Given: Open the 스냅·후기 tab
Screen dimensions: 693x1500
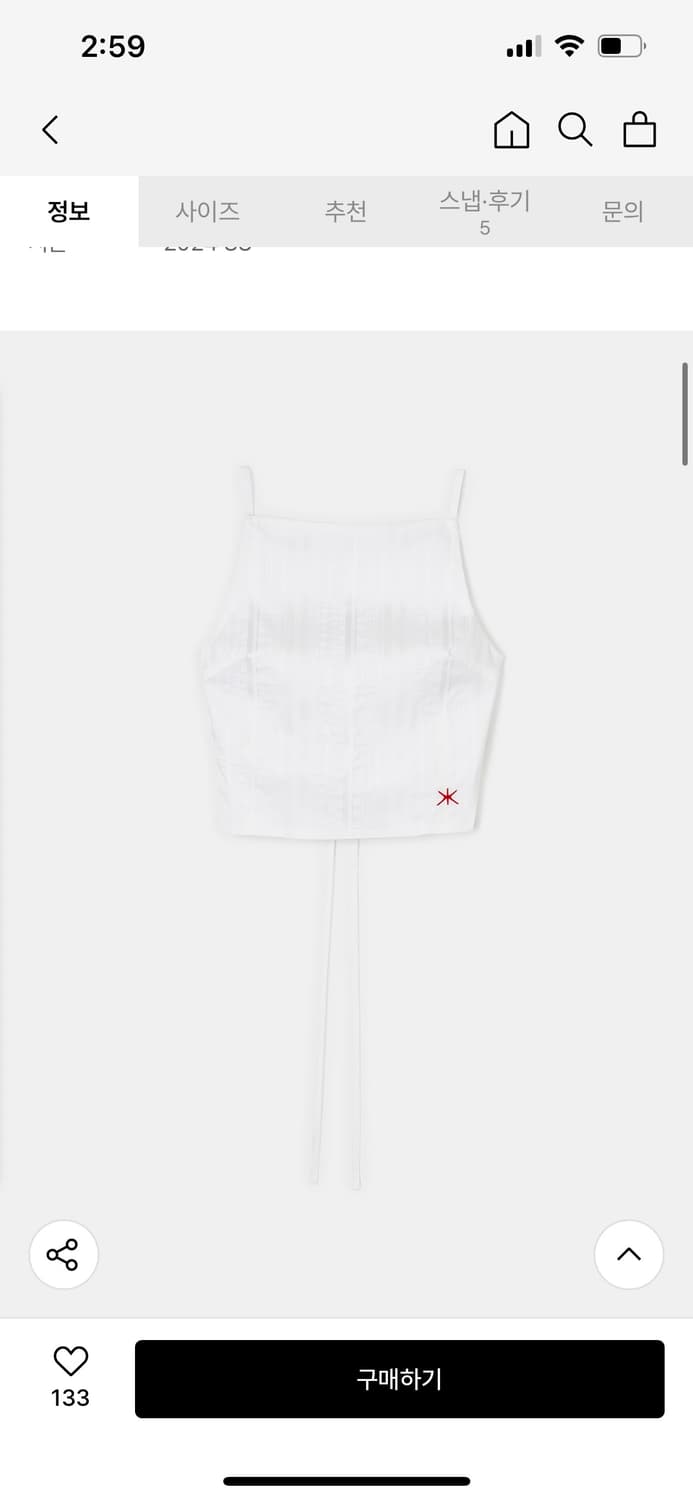Looking at the screenshot, I should point(484,211).
